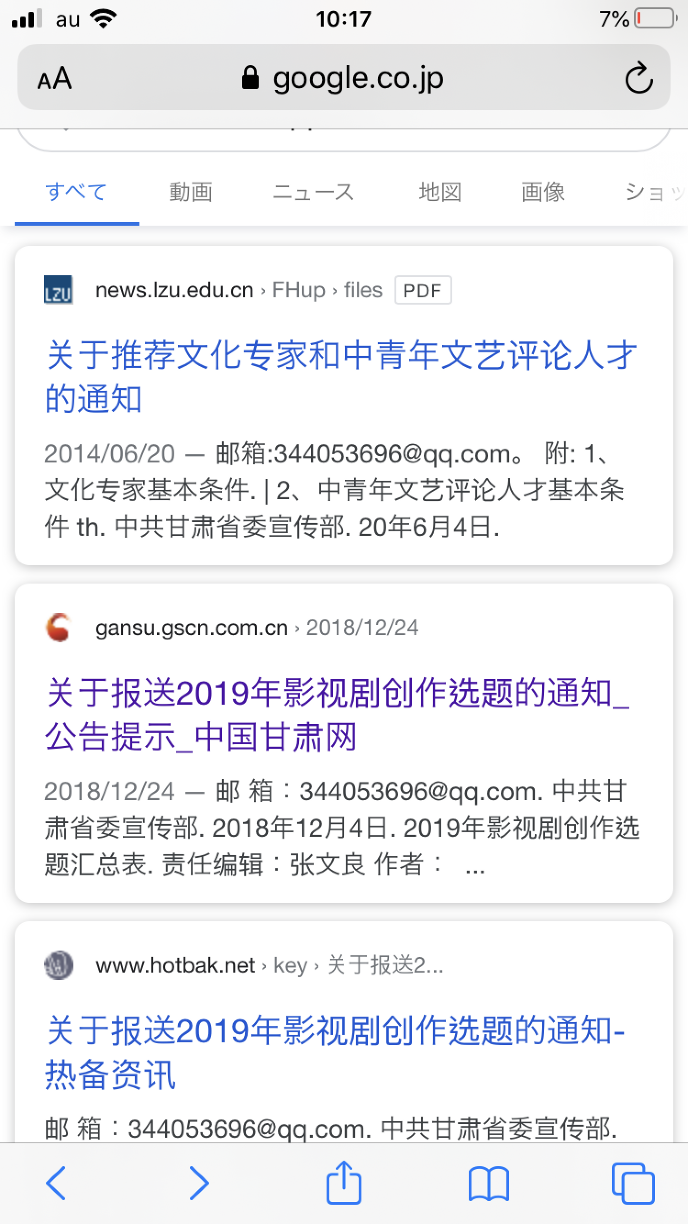Switch to the 動画 tab
688x1224 pixels.
[190, 192]
